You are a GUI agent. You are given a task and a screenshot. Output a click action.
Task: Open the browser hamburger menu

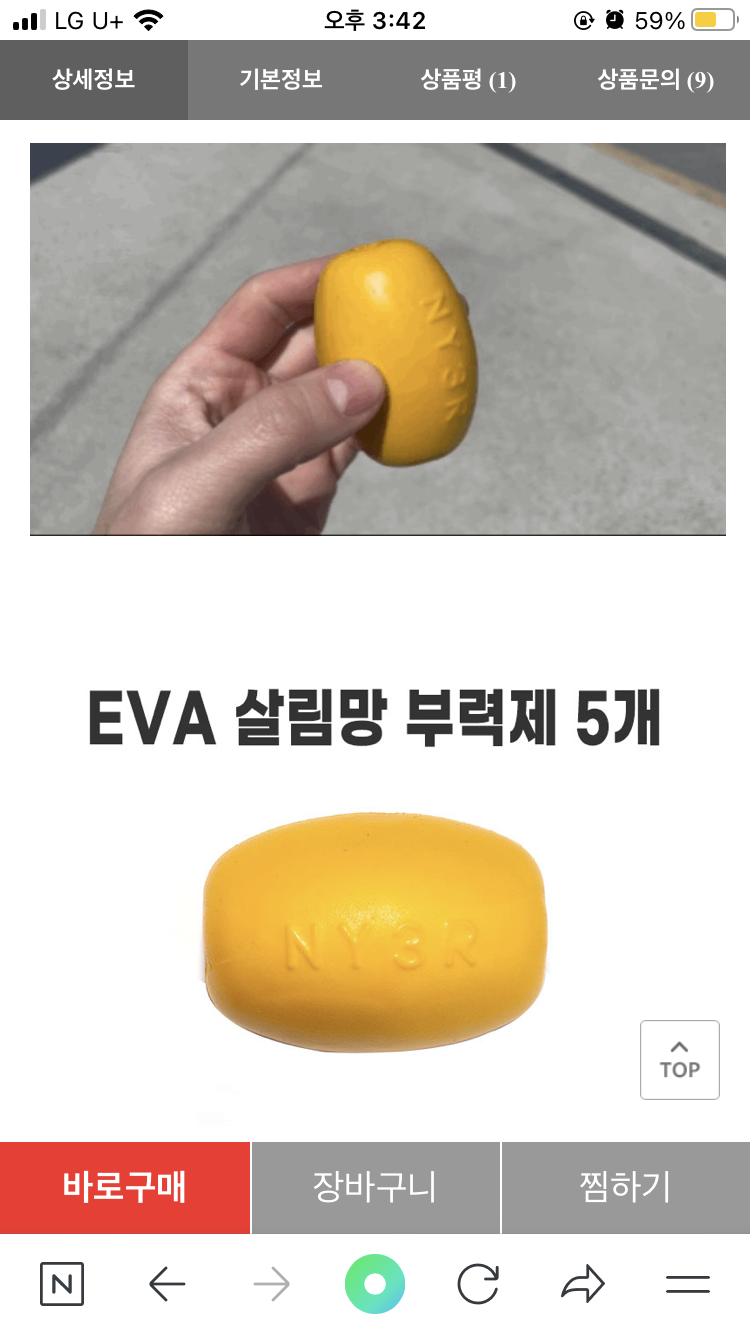click(x=688, y=1284)
